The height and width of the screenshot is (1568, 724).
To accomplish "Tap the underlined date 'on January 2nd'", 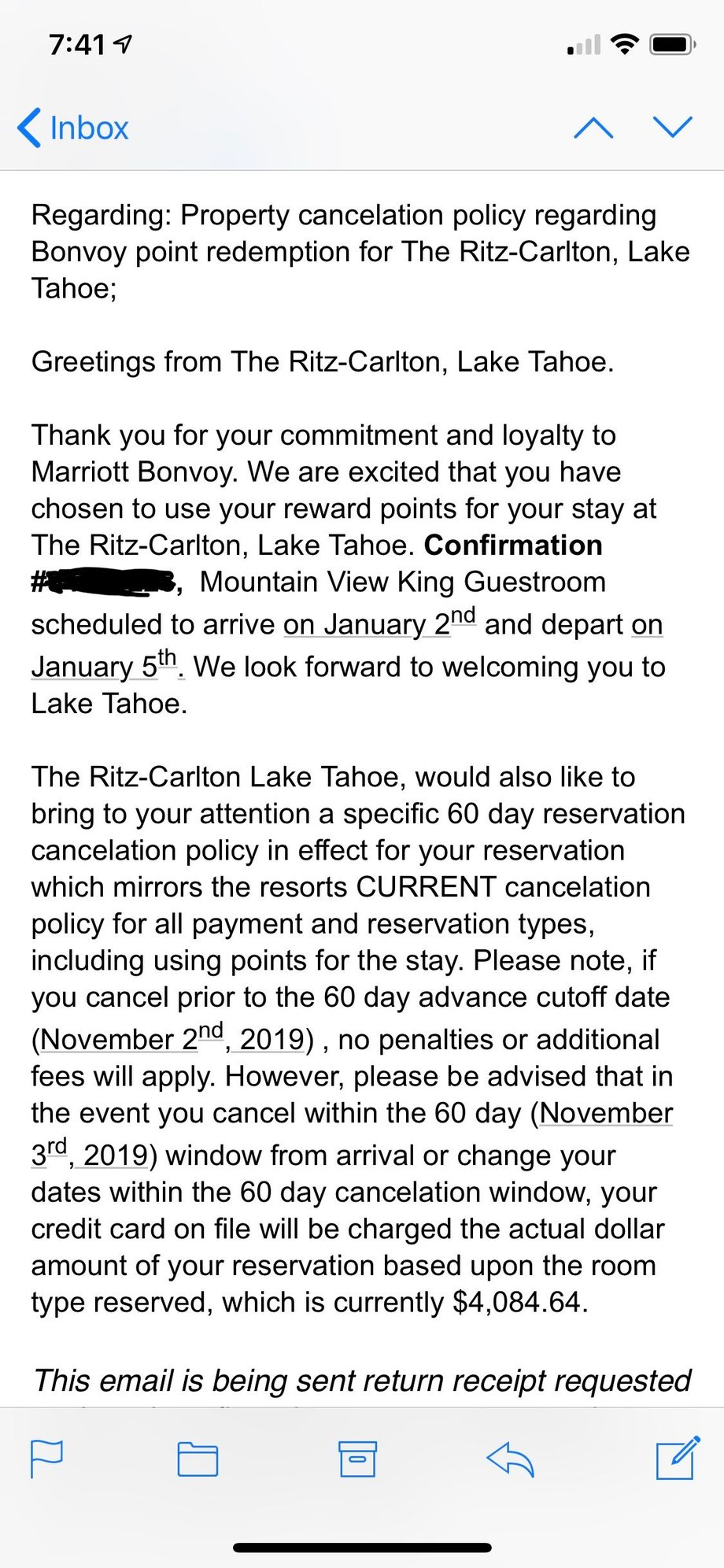I will coord(378,624).
